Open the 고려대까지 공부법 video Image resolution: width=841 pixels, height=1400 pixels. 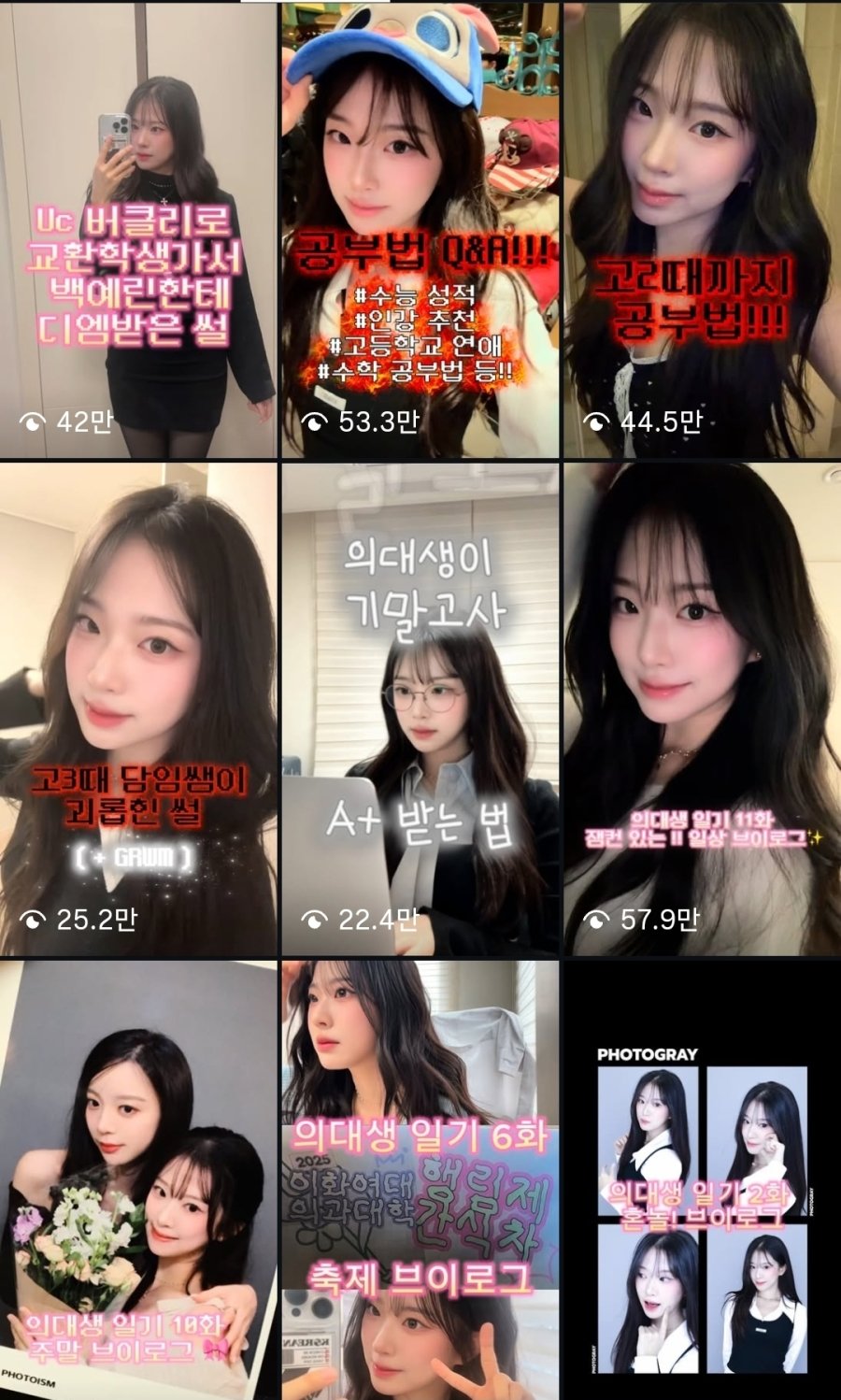pos(702,229)
